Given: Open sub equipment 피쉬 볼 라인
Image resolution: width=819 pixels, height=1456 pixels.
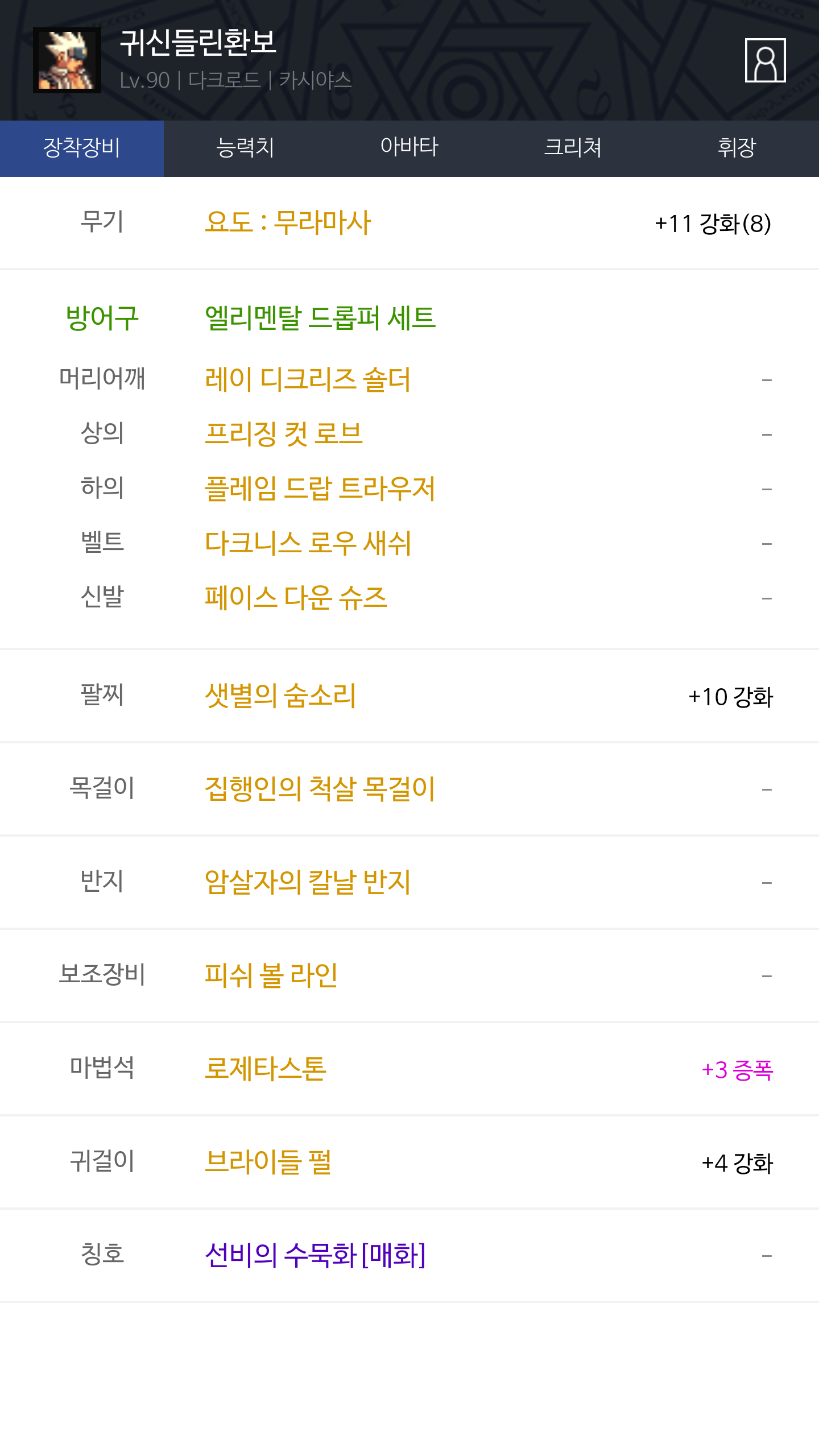Looking at the screenshot, I should coord(271,975).
